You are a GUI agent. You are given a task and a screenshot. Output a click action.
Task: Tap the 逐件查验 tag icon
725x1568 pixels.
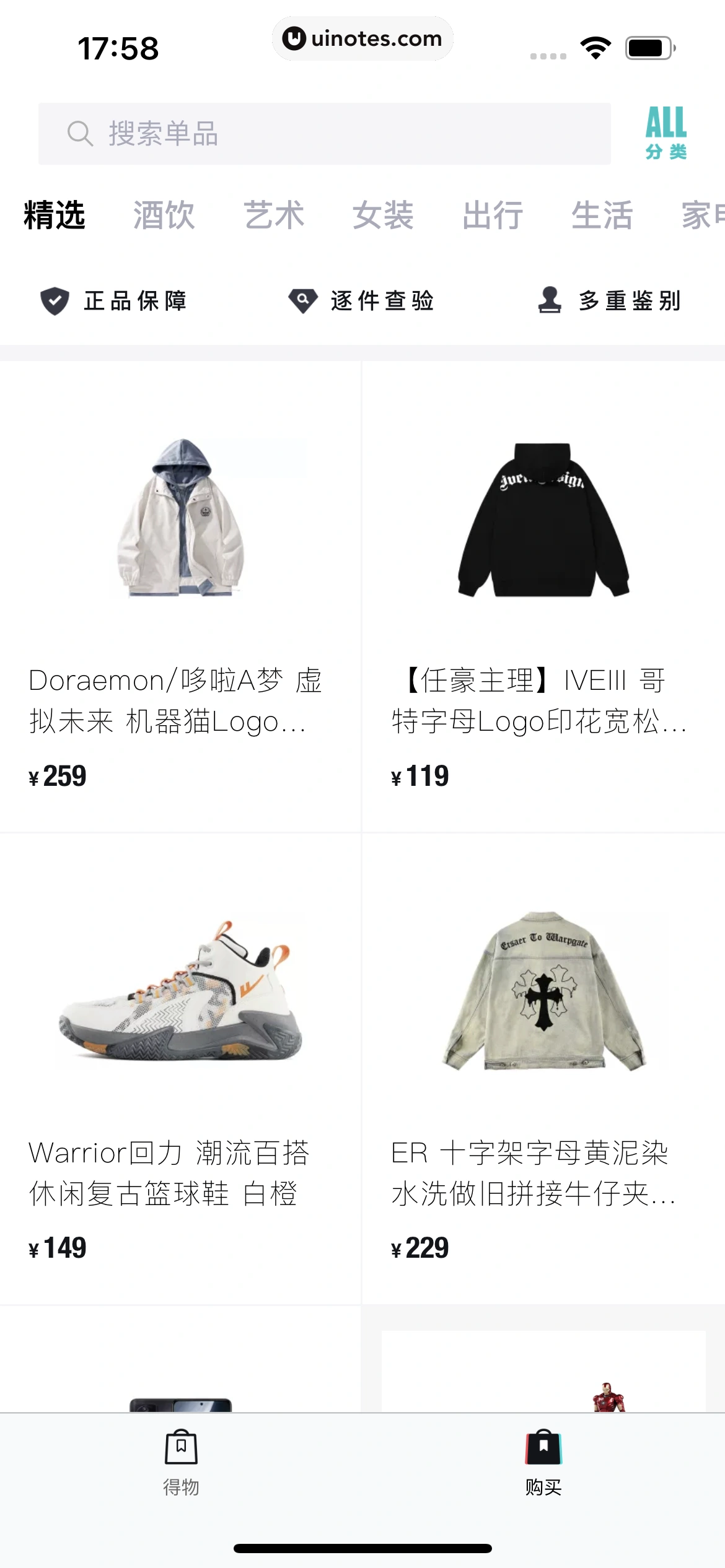(x=303, y=302)
